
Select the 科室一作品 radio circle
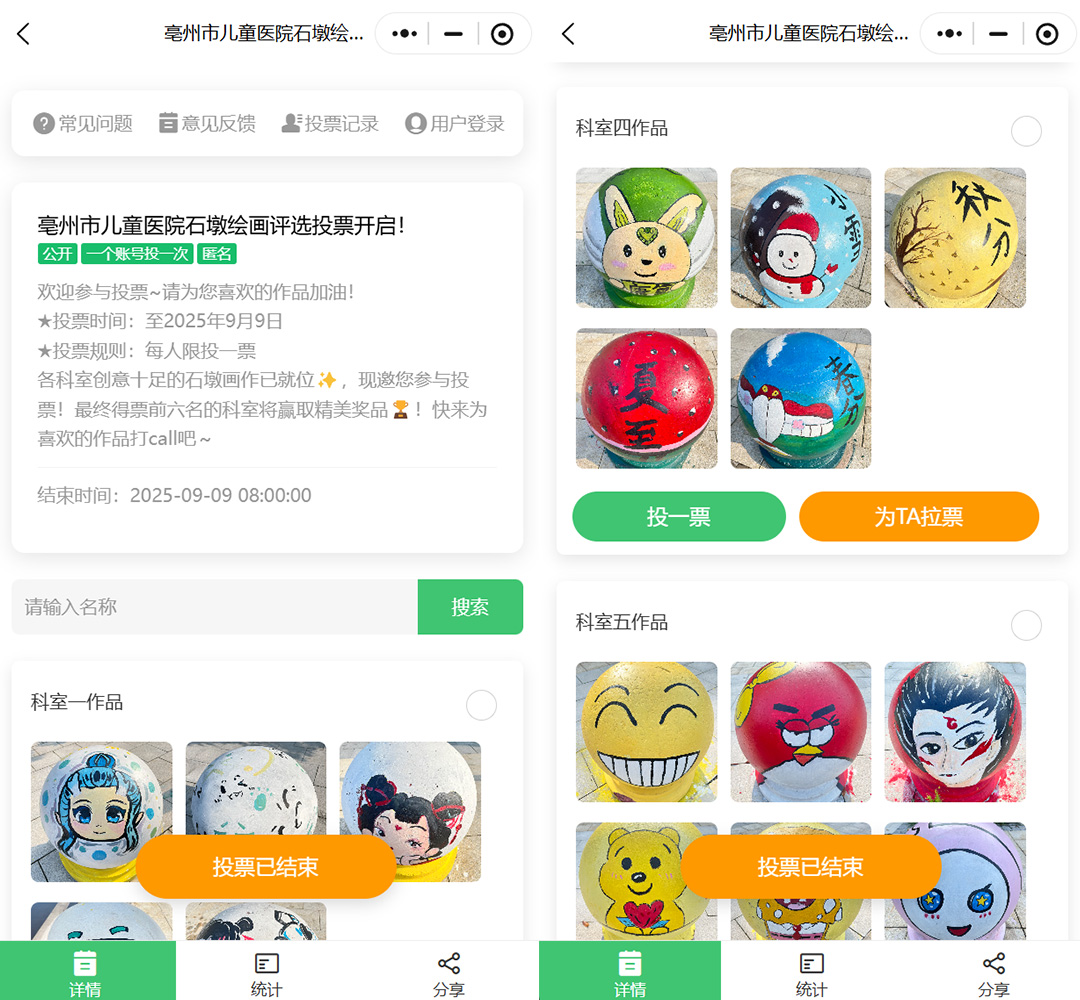(481, 705)
